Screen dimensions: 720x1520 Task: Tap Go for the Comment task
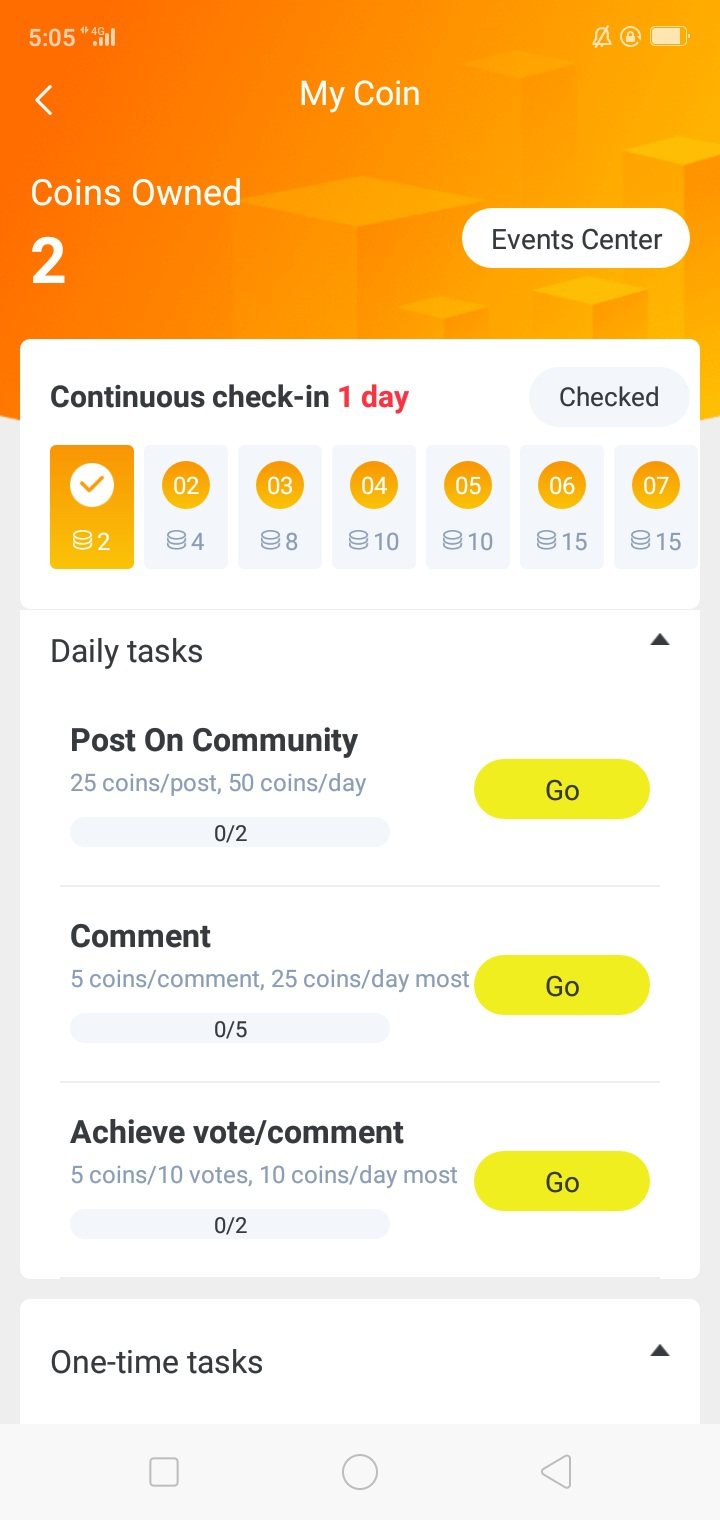point(561,986)
